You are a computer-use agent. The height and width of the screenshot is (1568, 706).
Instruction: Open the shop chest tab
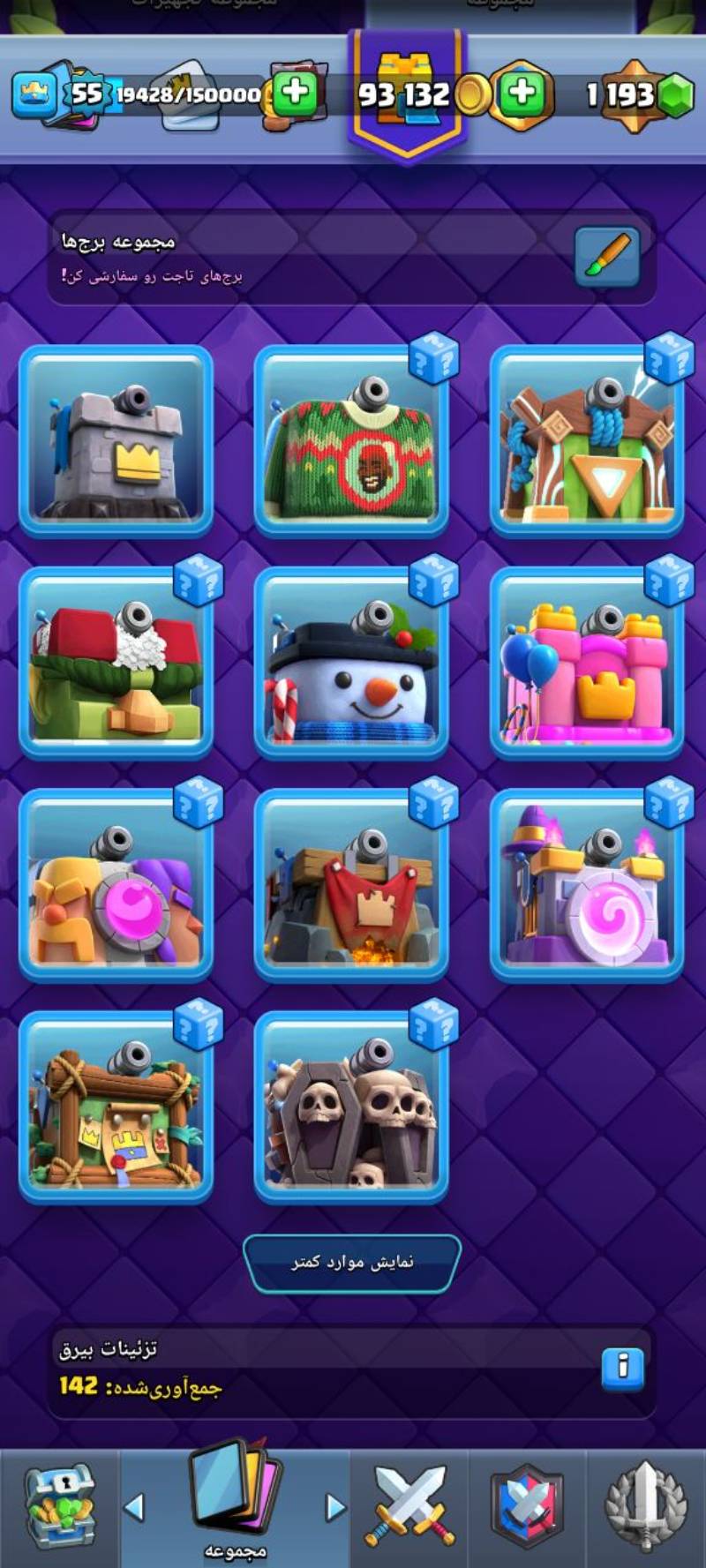59,1507
